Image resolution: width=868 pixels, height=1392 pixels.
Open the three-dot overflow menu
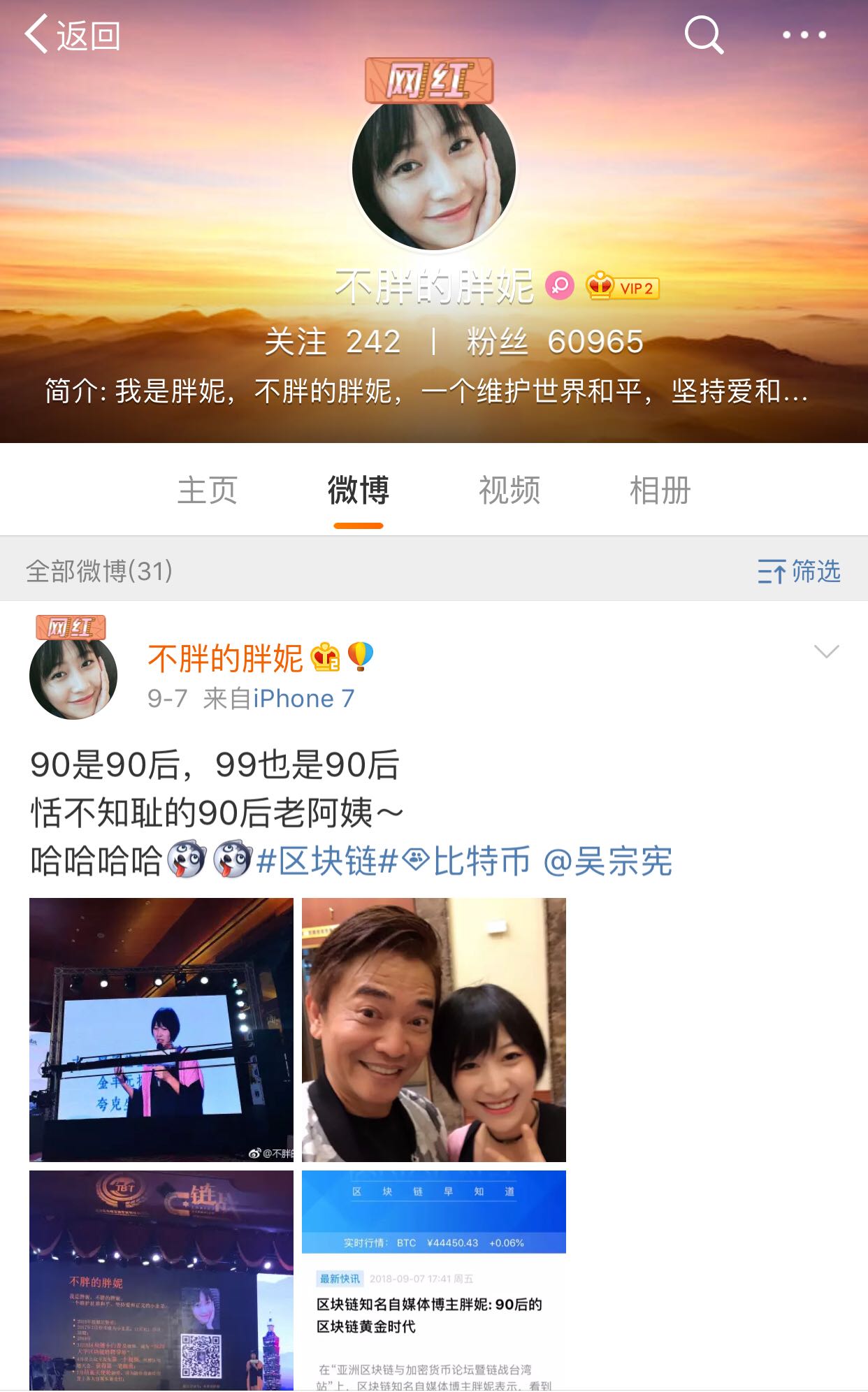click(x=804, y=34)
